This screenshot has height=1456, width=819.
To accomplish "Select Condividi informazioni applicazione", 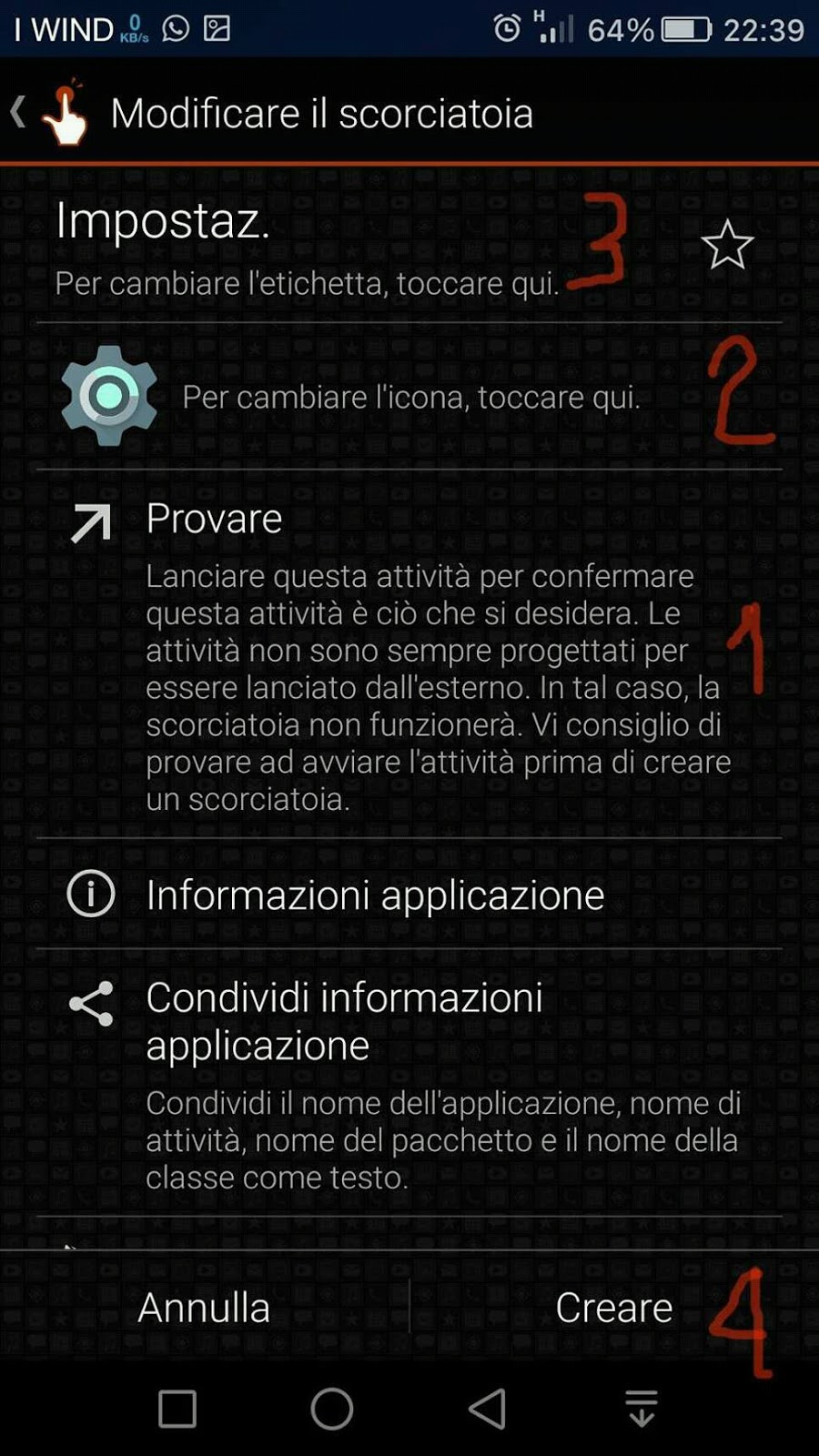I will (x=344, y=1021).
